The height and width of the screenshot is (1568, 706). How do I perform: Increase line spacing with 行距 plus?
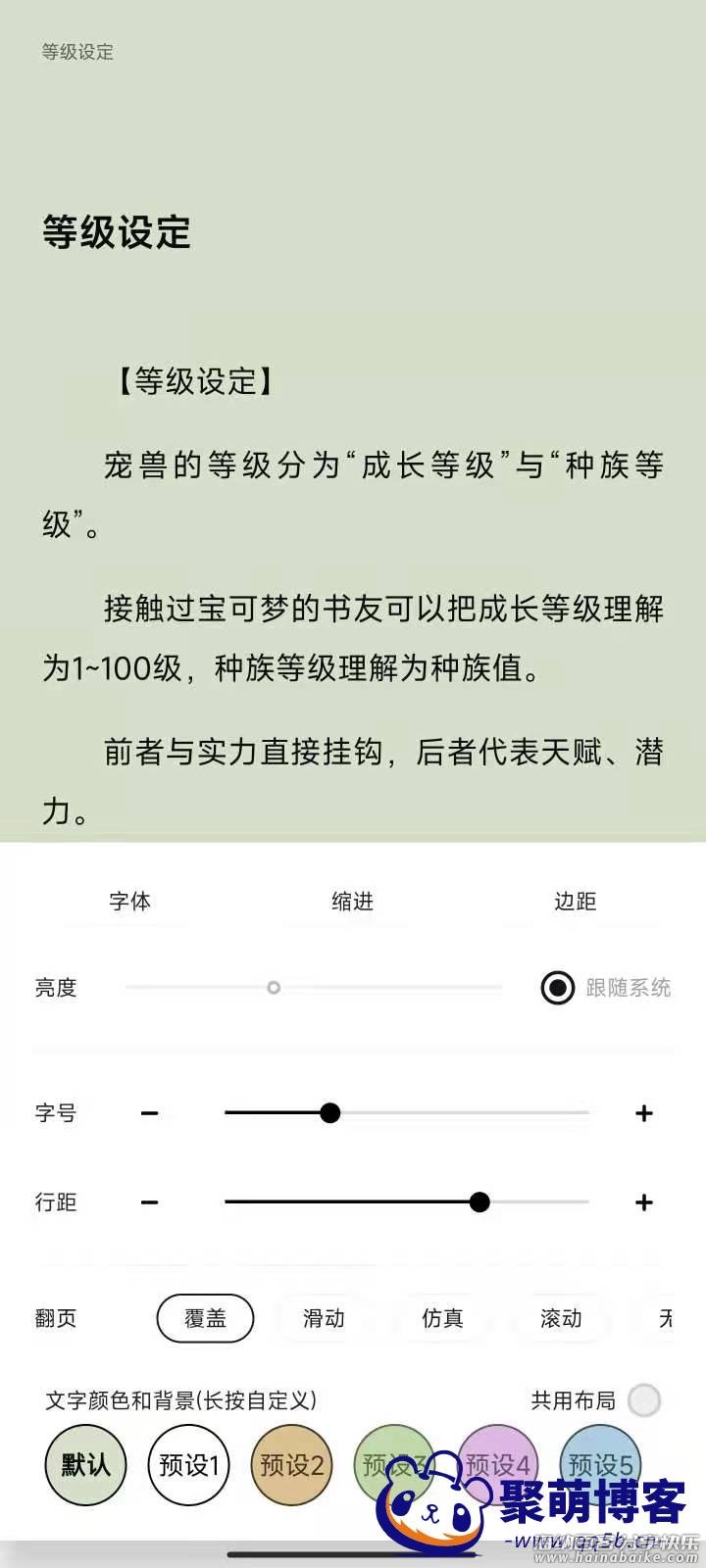click(x=643, y=1202)
